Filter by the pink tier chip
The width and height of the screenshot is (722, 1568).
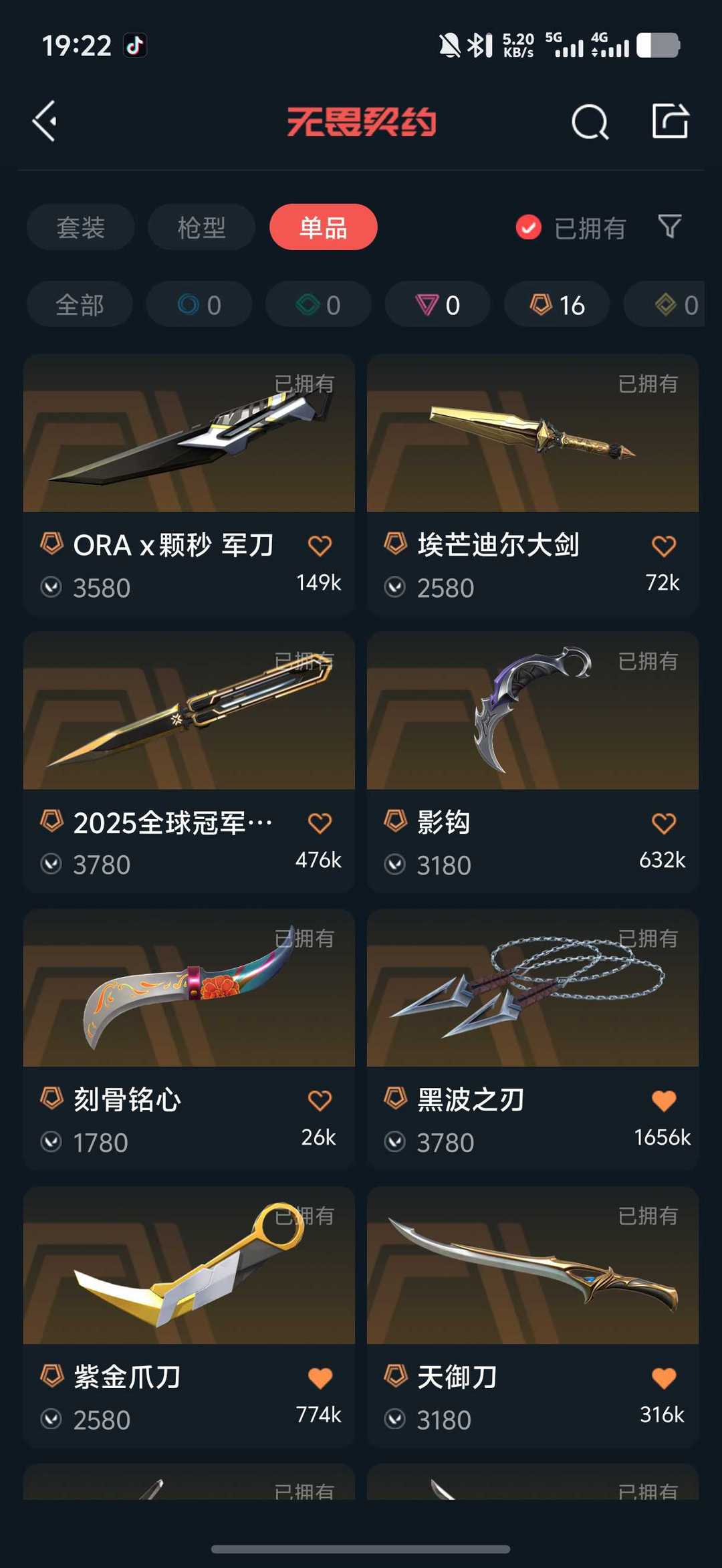(x=437, y=305)
